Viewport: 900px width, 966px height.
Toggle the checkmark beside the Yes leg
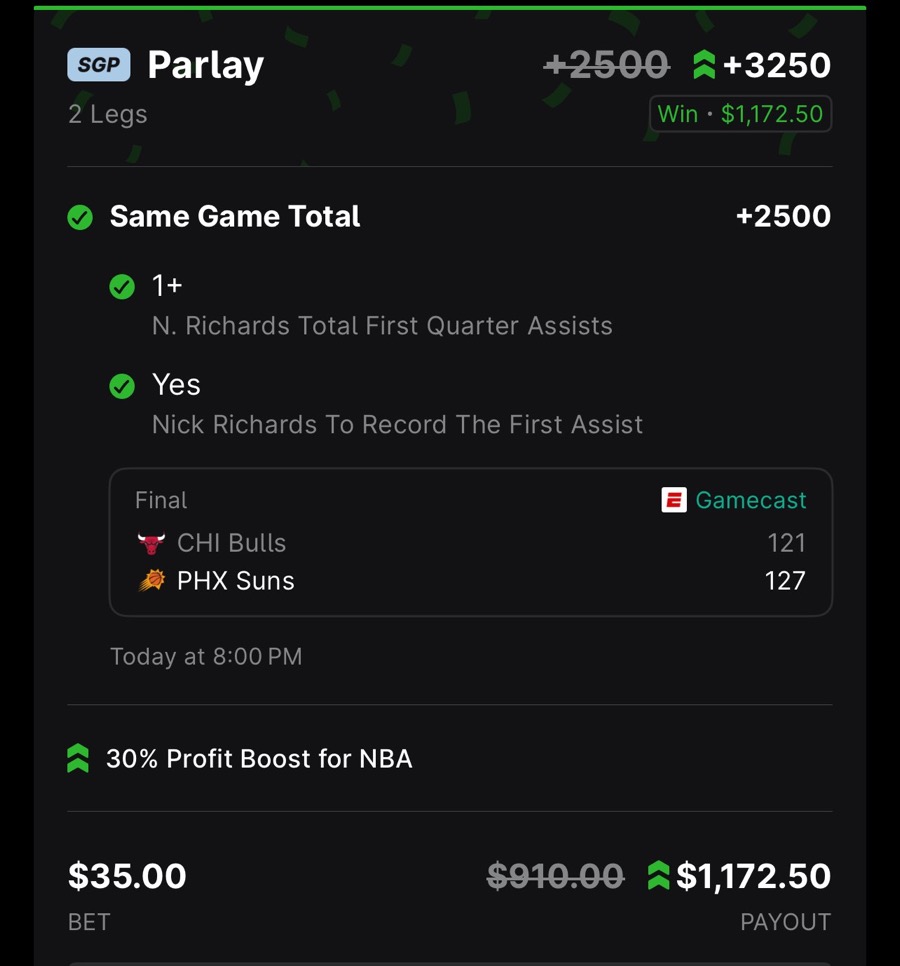point(122,385)
